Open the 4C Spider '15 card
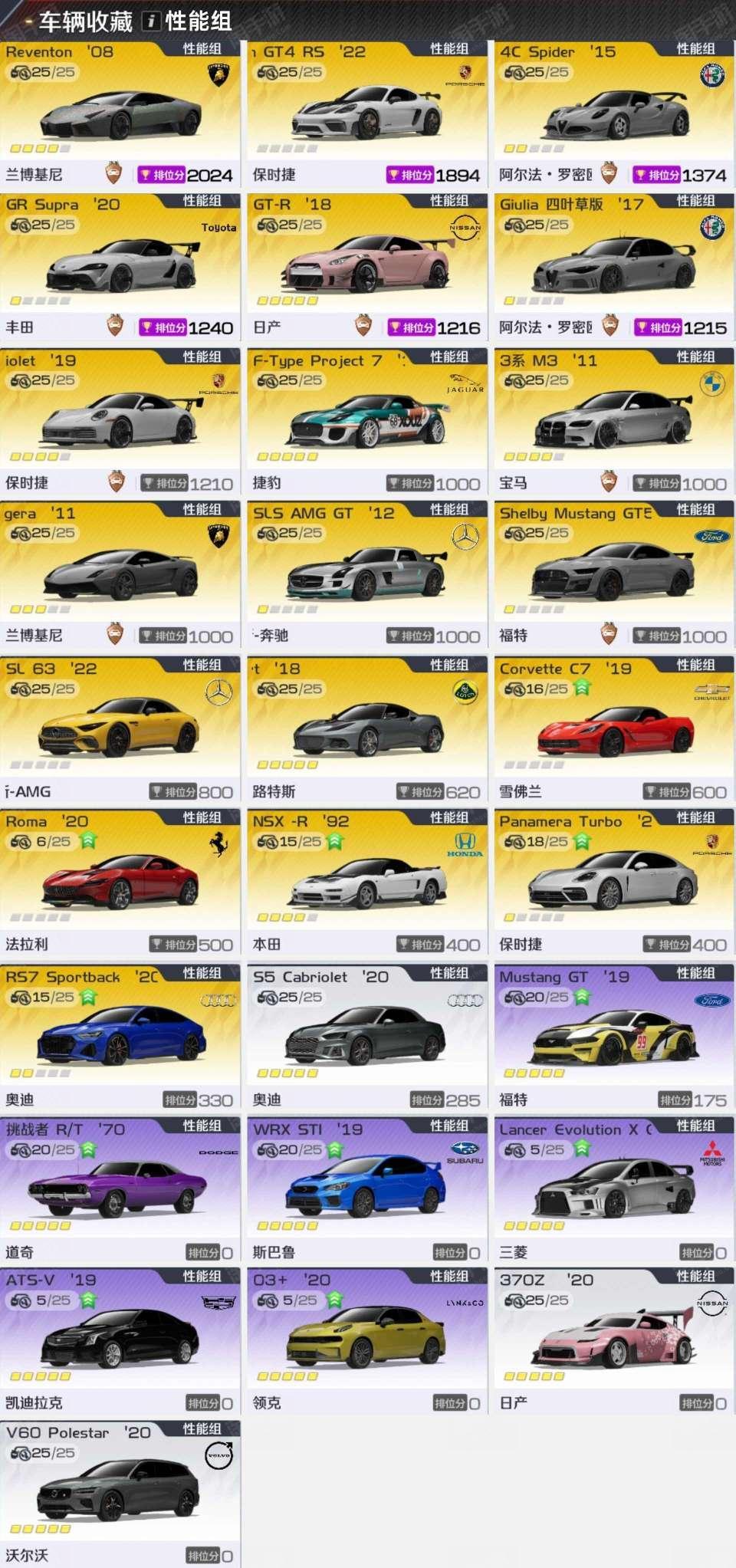 [615, 113]
